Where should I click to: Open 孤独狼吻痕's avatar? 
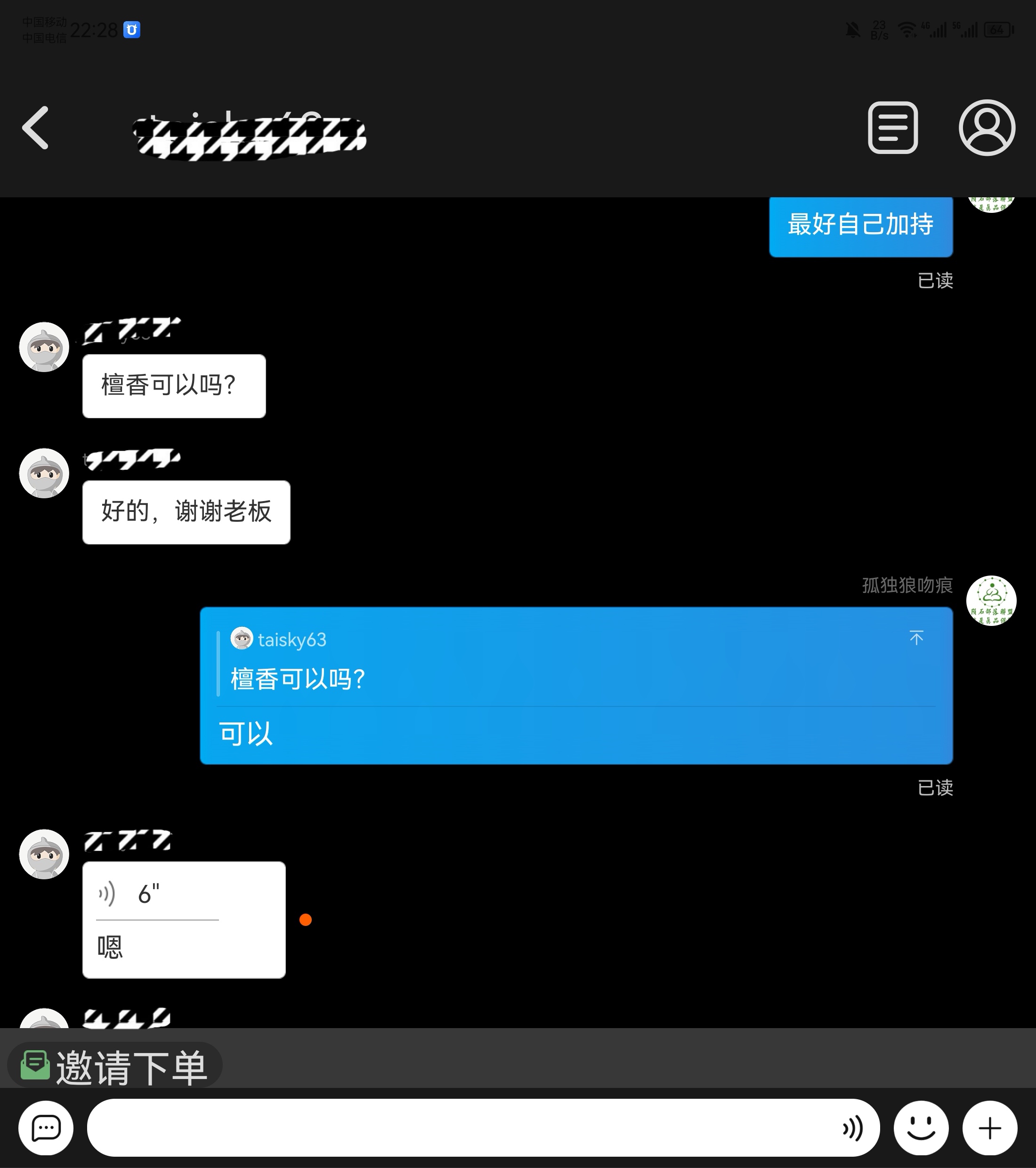coord(991,600)
